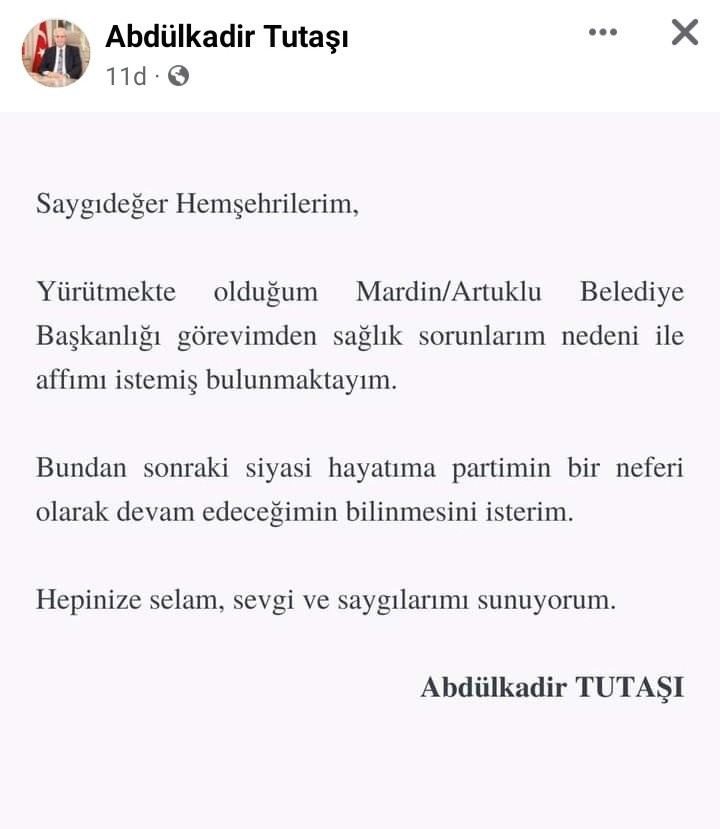The width and height of the screenshot is (720, 829).
Task: Open Abdülkadir Tutaşı's profile picture
Action: (56, 53)
